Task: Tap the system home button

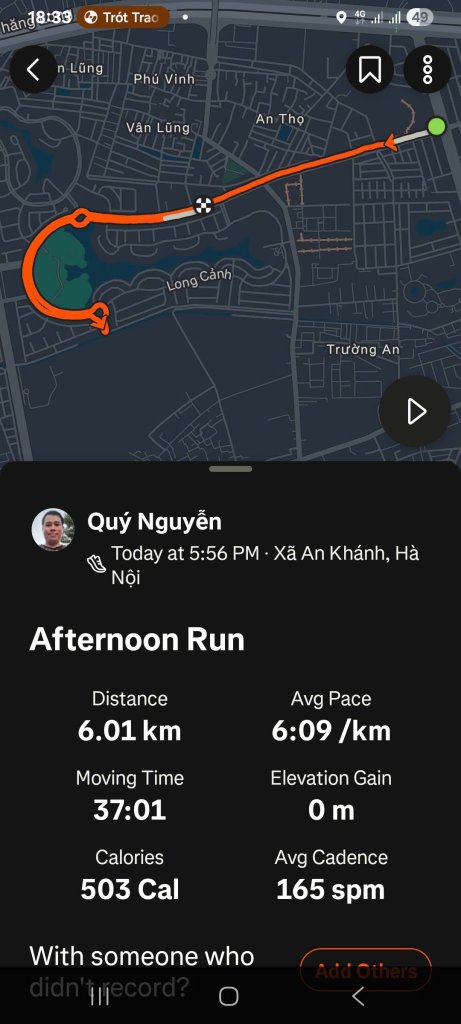Action: [x=229, y=996]
